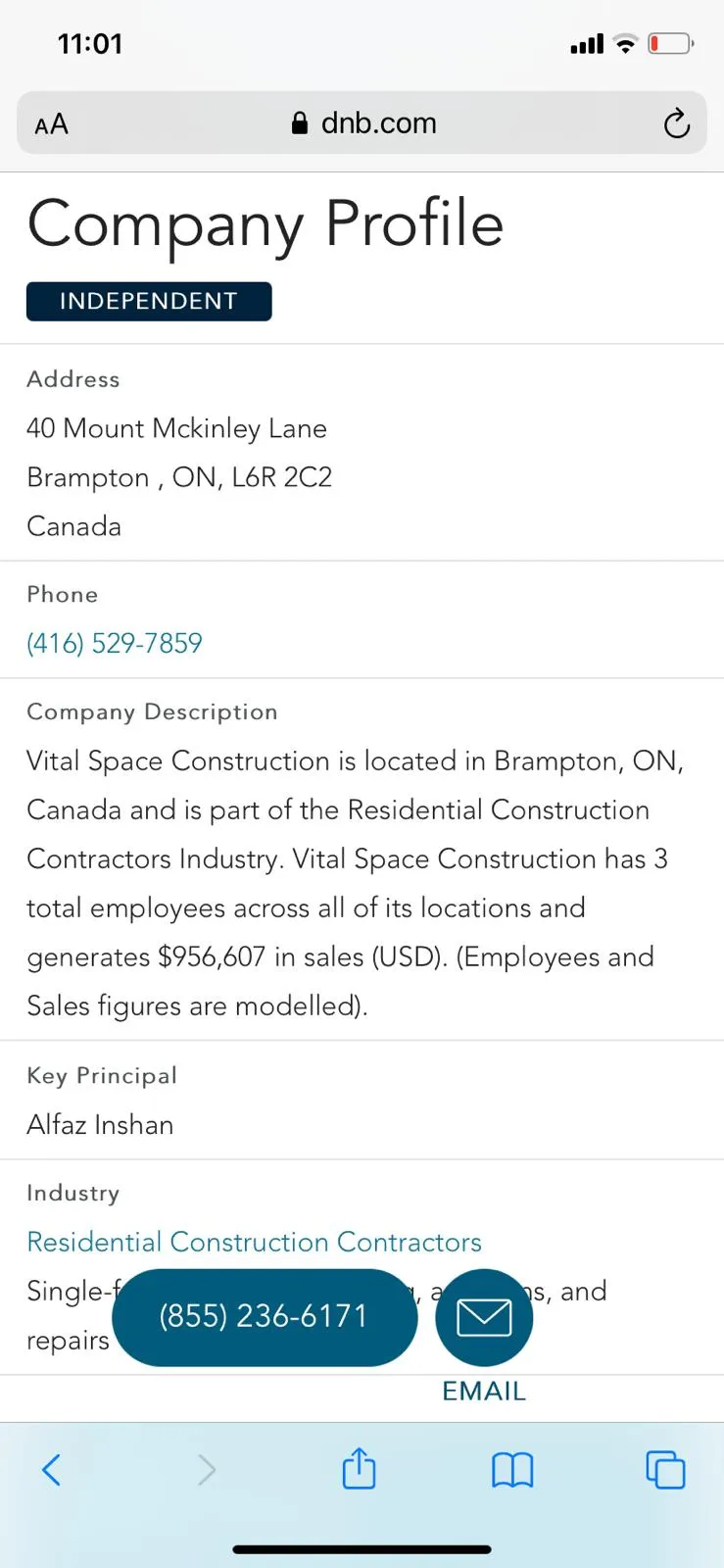Tap the dnb.com address bar
Image resolution: width=724 pixels, height=1568 pixels.
pos(362,123)
